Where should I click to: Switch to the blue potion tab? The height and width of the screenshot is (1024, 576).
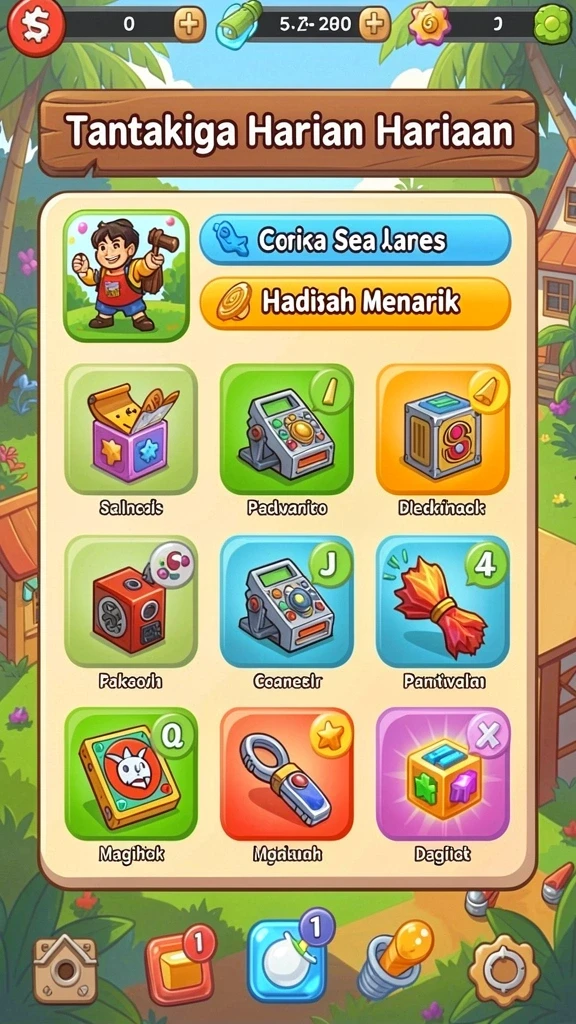[287, 960]
